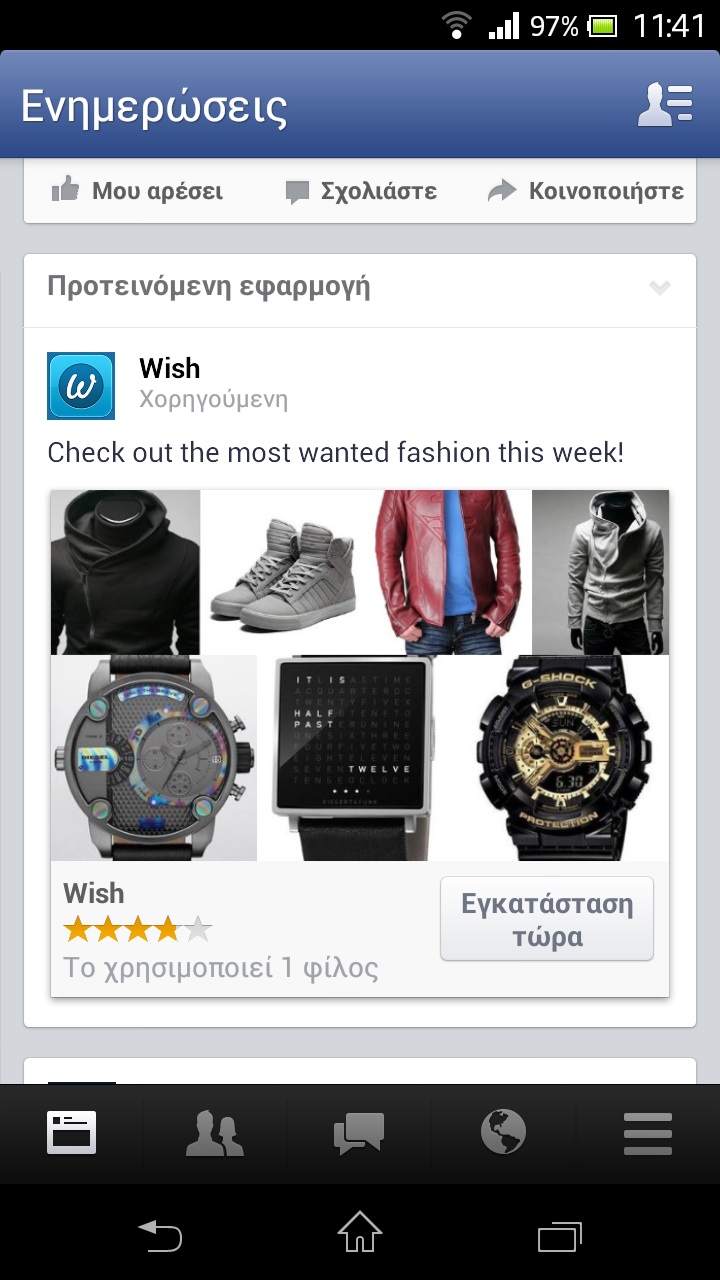The width and height of the screenshot is (720, 1280).
Task: Share the post with Κοινοποιήστε
Action: (585, 191)
